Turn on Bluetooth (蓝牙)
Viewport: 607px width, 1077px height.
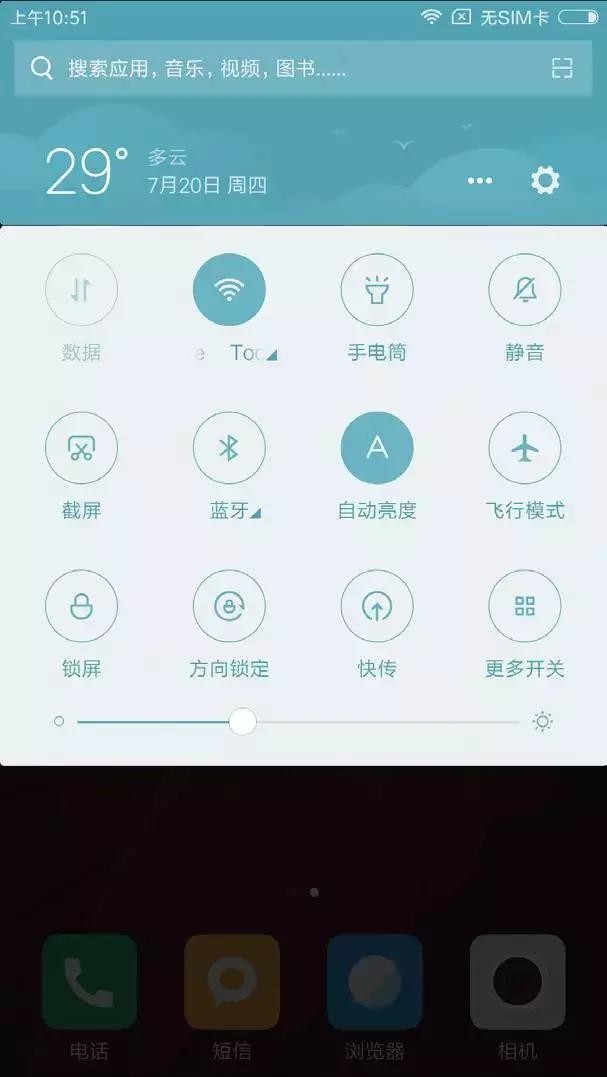point(229,448)
